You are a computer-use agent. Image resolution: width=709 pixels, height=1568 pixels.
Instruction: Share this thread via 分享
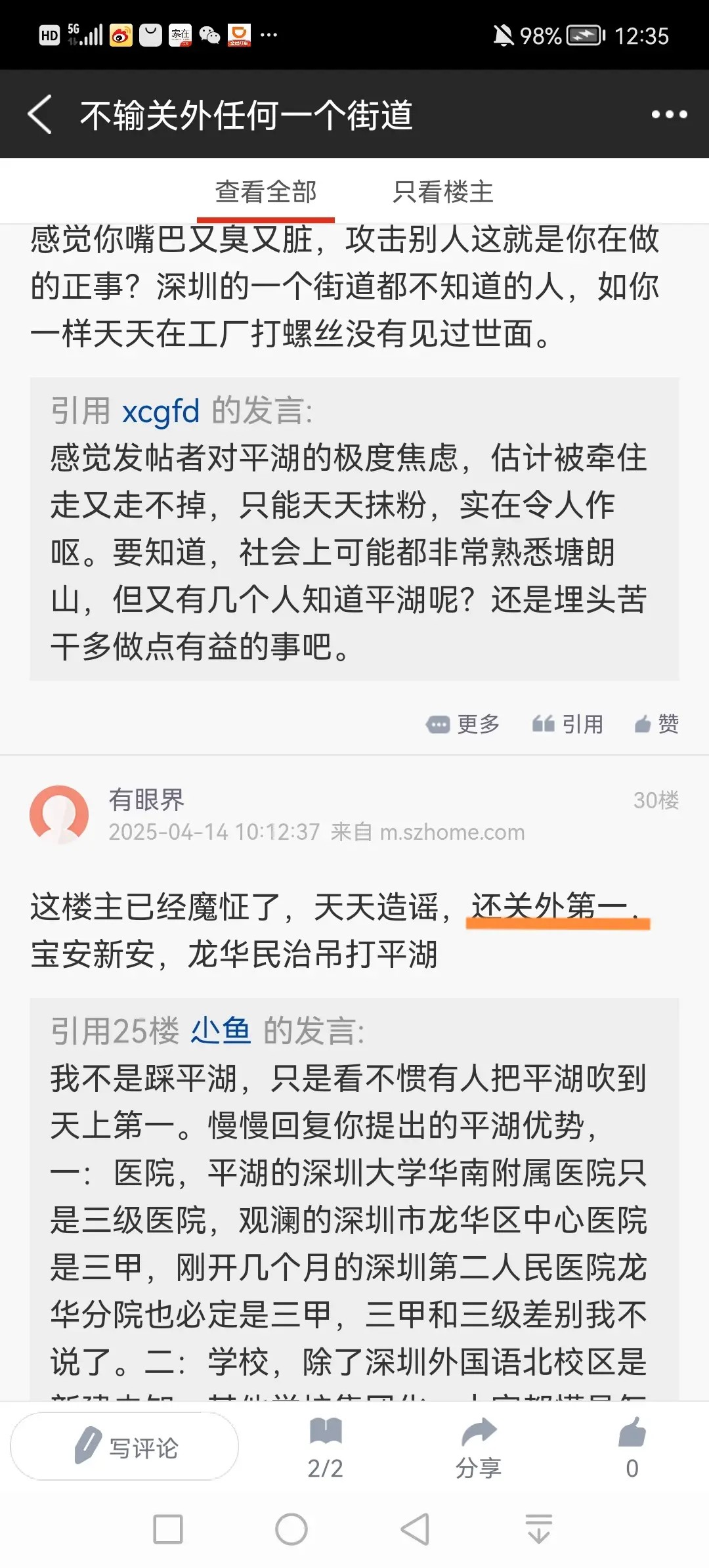coord(479,1447)
